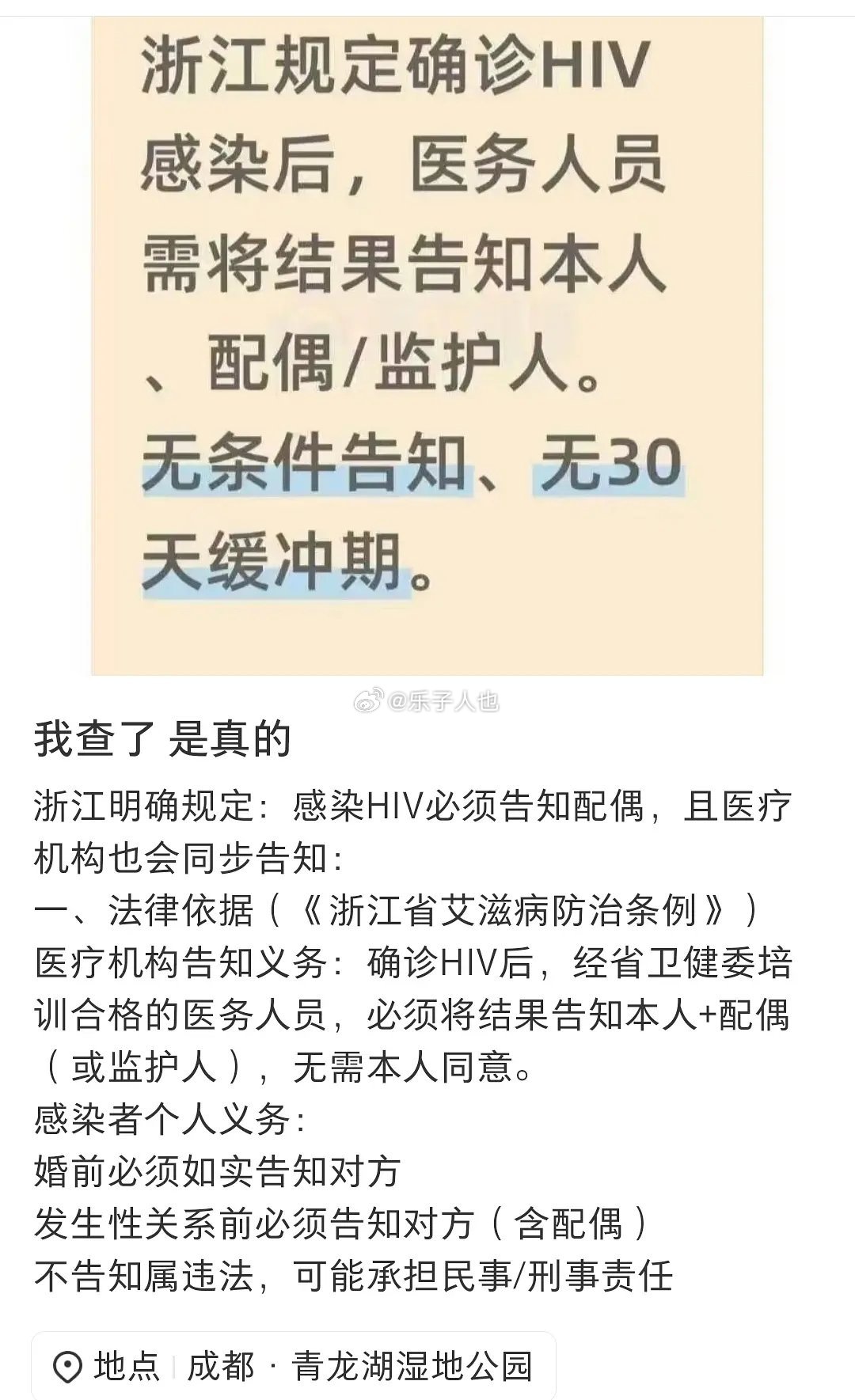The height and width of the screenshot is (1400, 855).
Task: Click the signal waves on the Weibo watermark
Action: [379, 693]
